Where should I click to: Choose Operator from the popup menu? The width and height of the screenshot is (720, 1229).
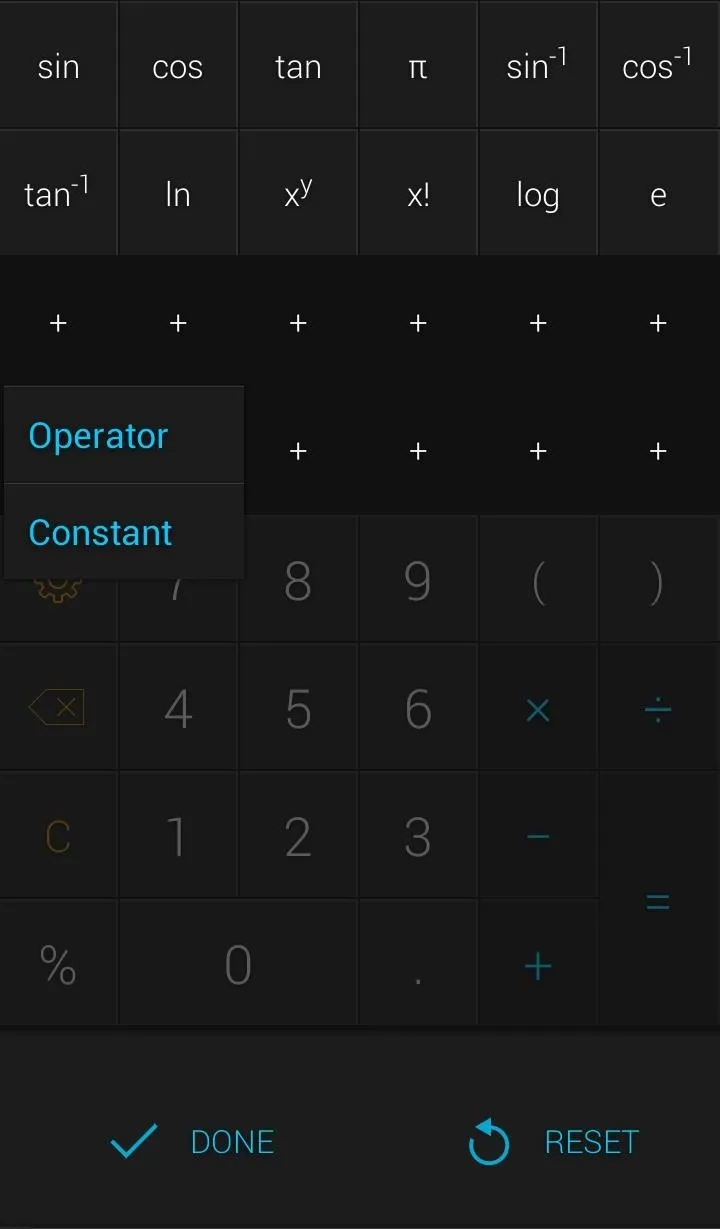(x=123, y=436)
